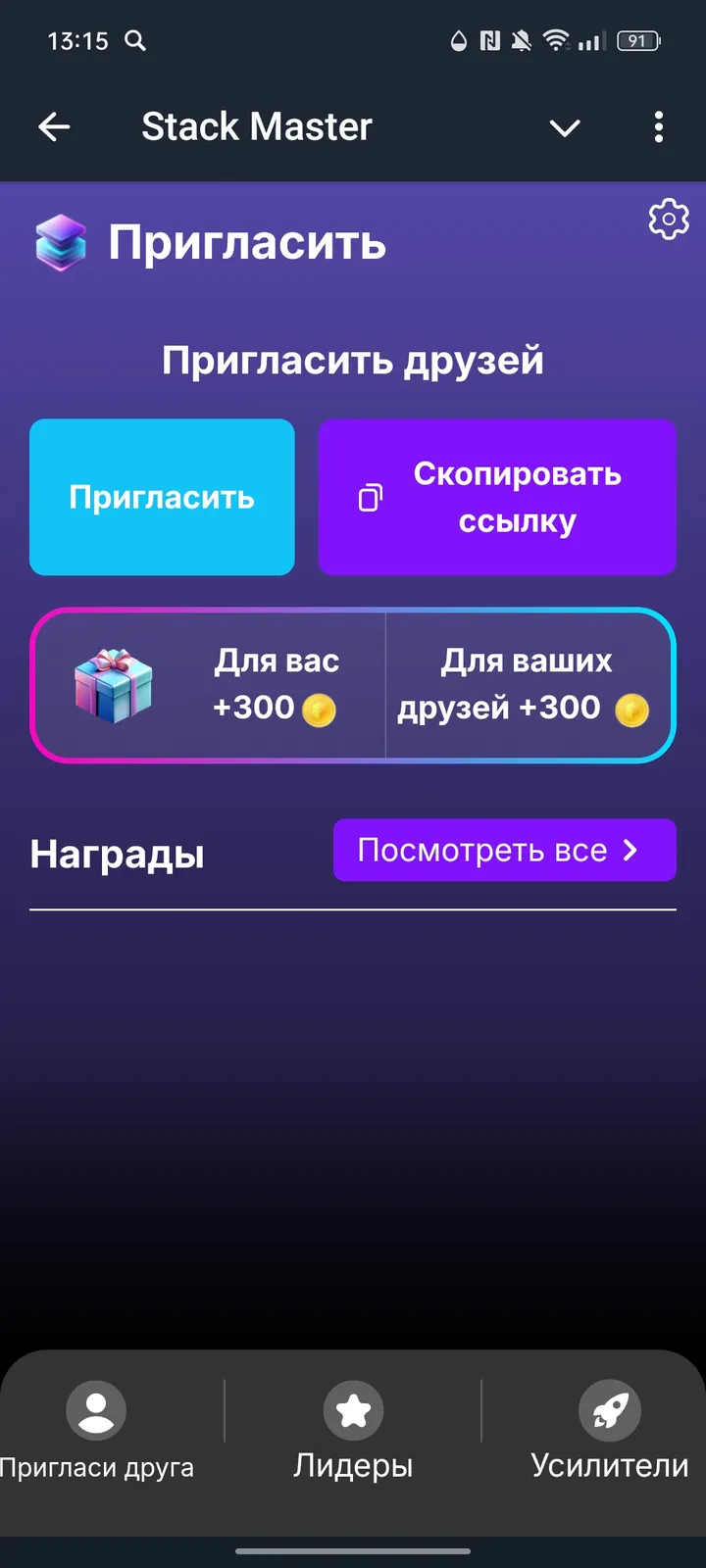
Task: Open Усилители via the rocket icon
Action: click(x=609, y=1409)
